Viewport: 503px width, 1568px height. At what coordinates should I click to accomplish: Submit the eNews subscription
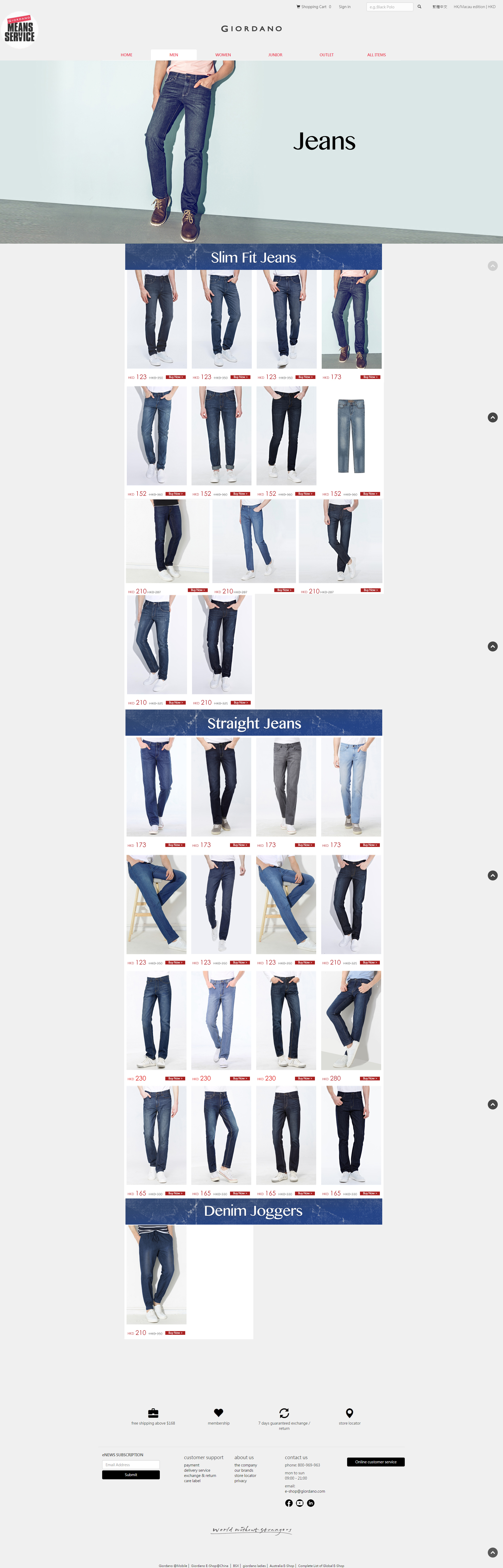tap(131, 1475)
